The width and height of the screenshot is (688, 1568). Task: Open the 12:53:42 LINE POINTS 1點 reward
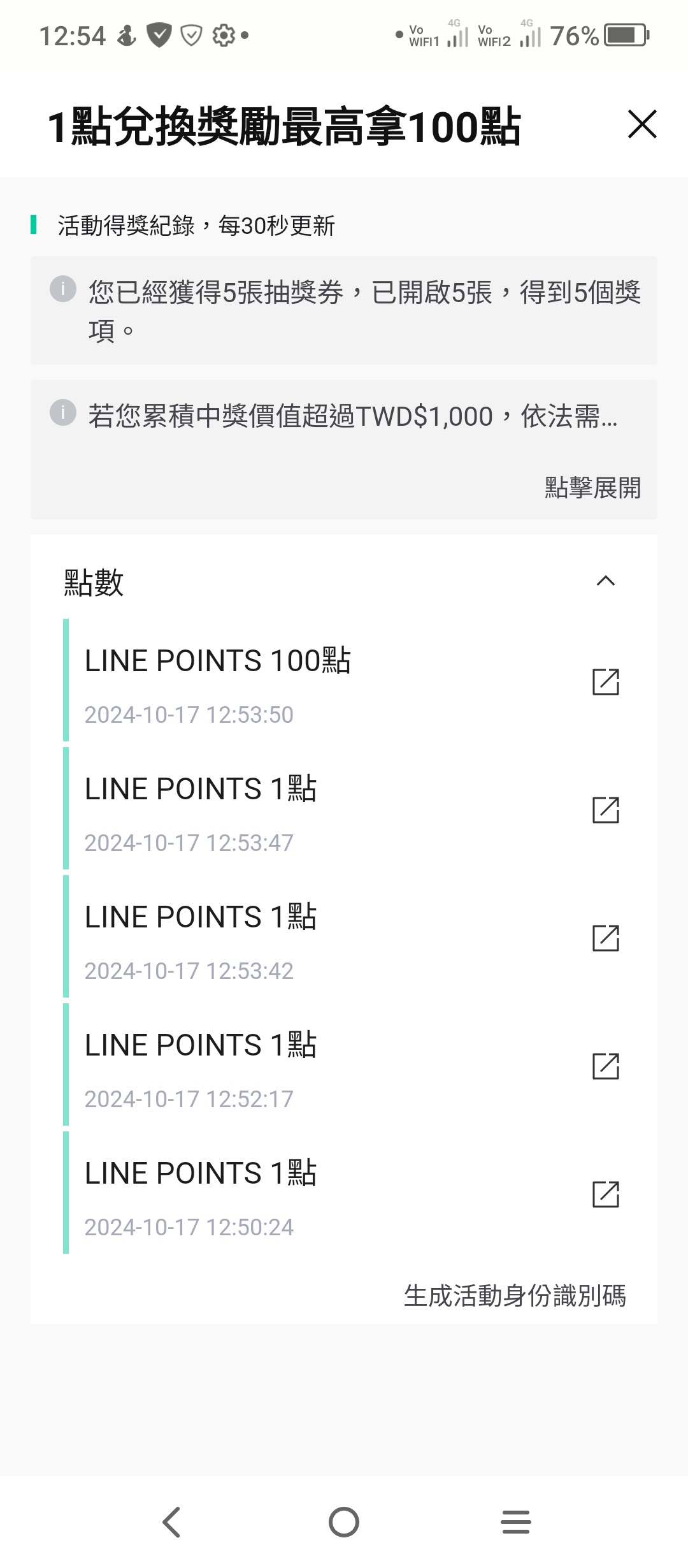(x=605, y=938)
